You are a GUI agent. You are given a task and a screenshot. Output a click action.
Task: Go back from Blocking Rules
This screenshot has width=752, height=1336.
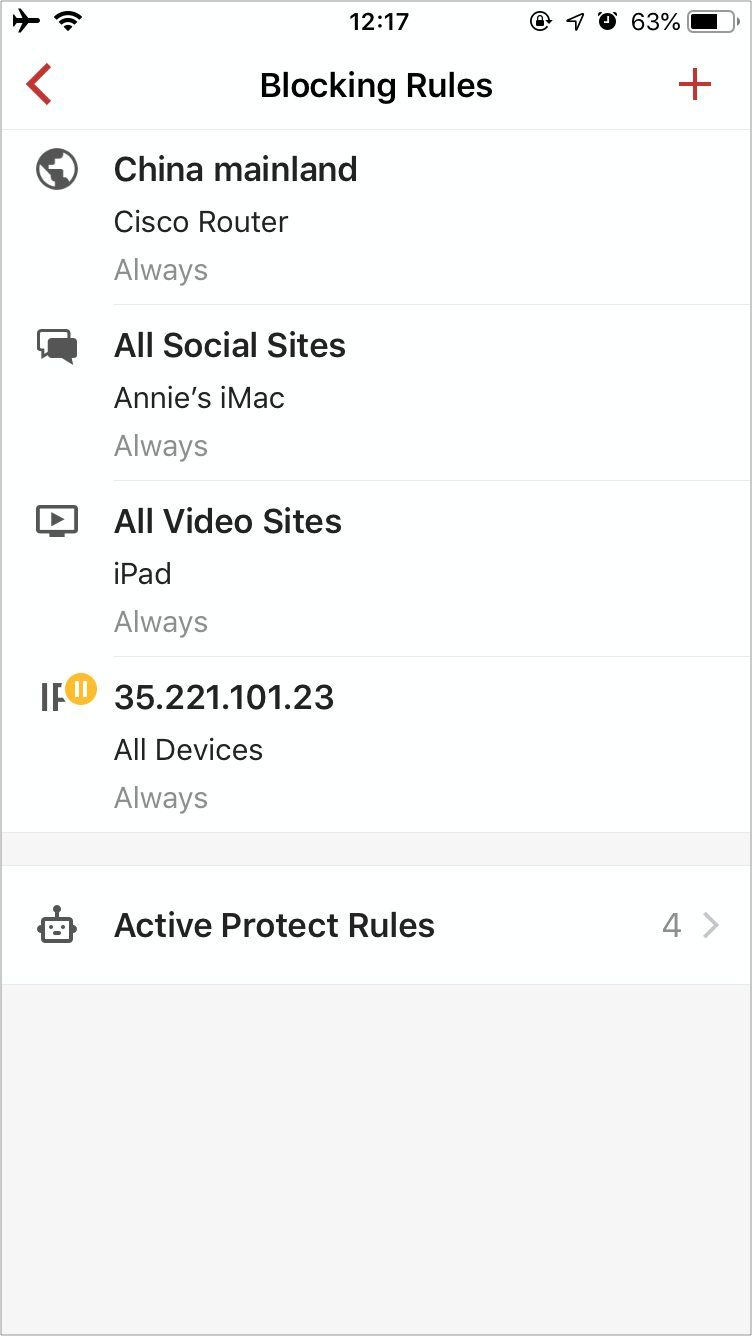39,85
